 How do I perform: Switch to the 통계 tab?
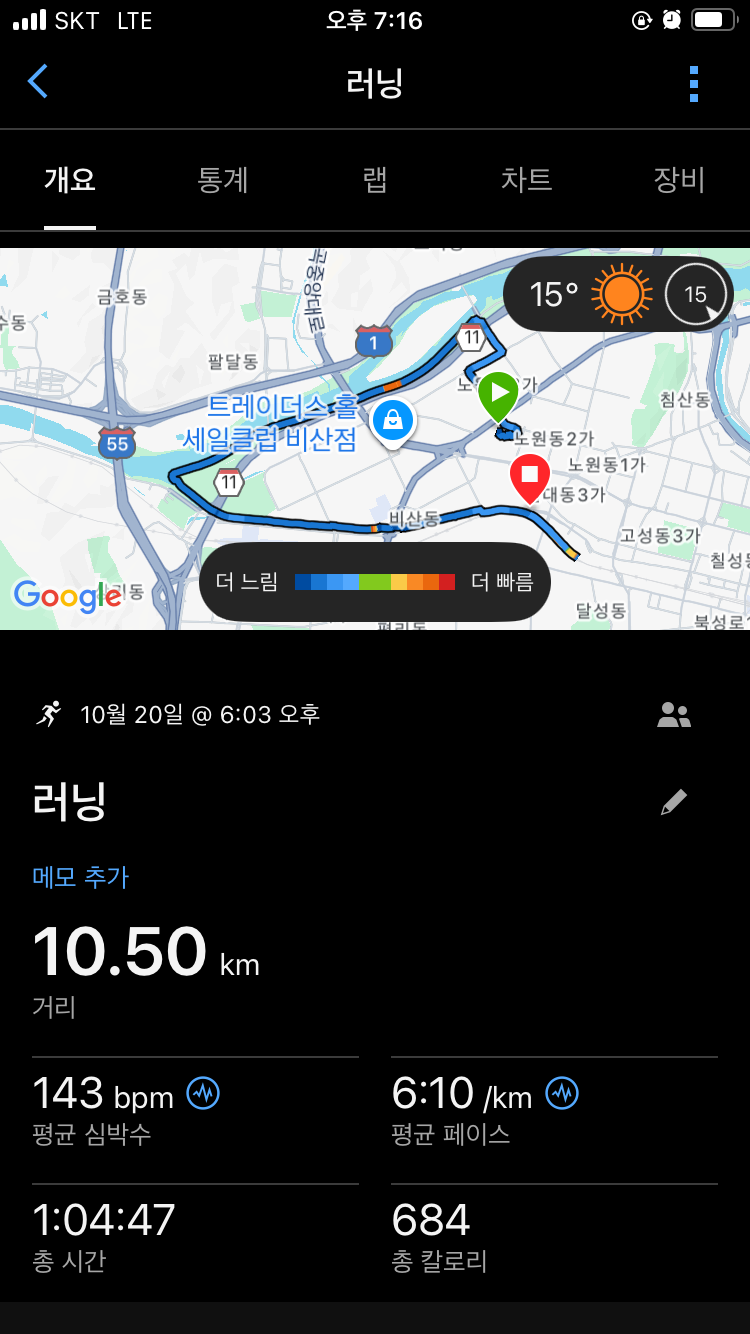pyautogui.click(x=222, y=180)
